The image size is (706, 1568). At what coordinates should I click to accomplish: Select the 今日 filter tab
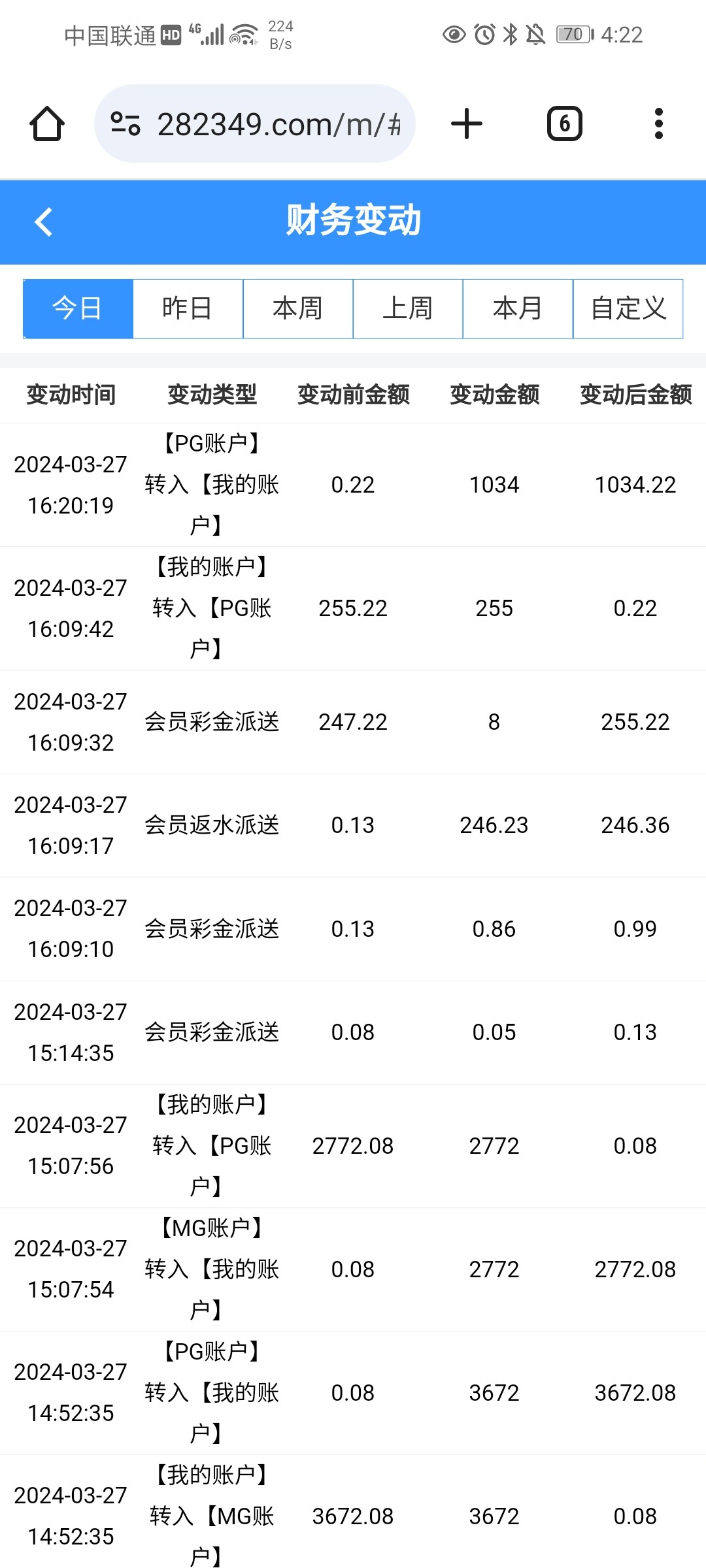pyautogui.click(x=78, y=308)
